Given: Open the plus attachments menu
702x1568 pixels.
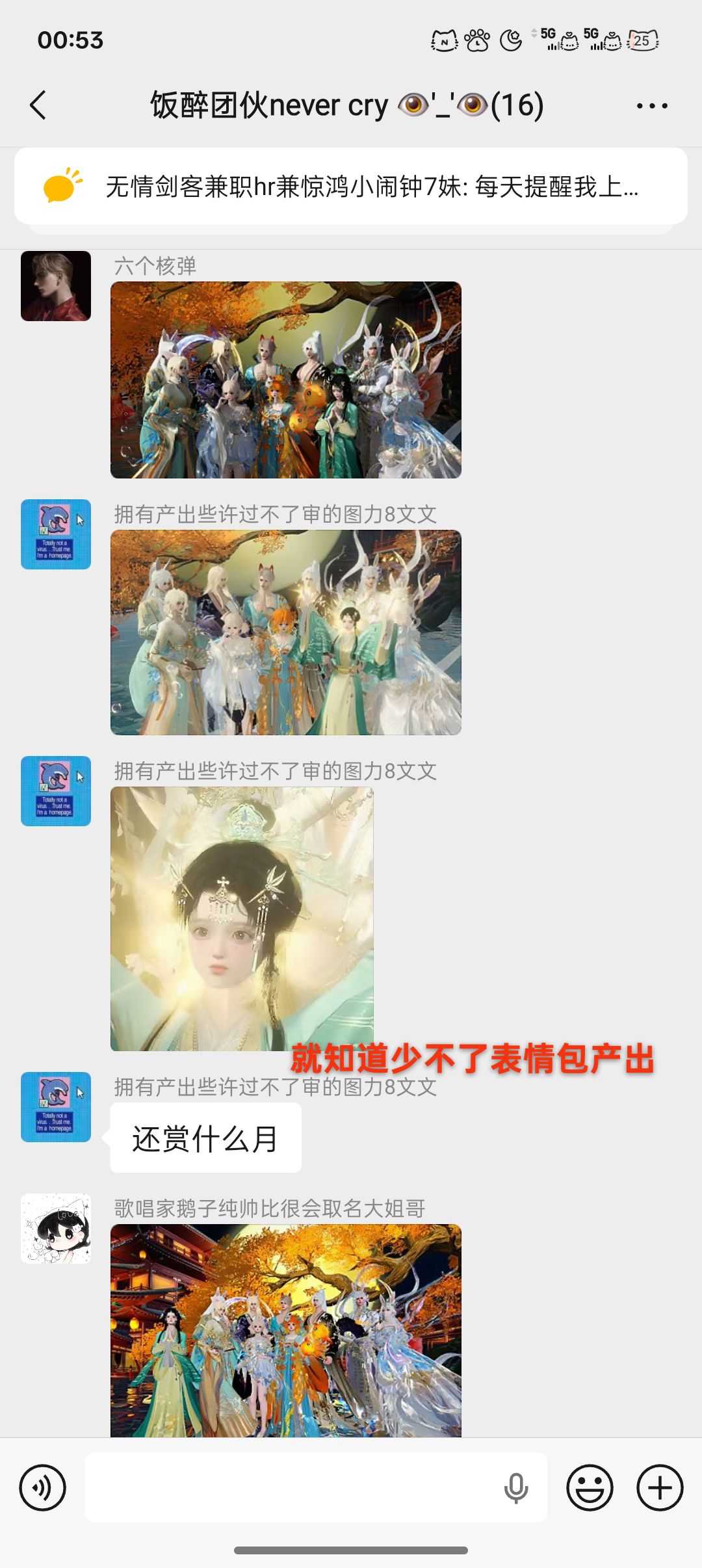Looking at the screenshot, I should click(x=660, y=1487).
